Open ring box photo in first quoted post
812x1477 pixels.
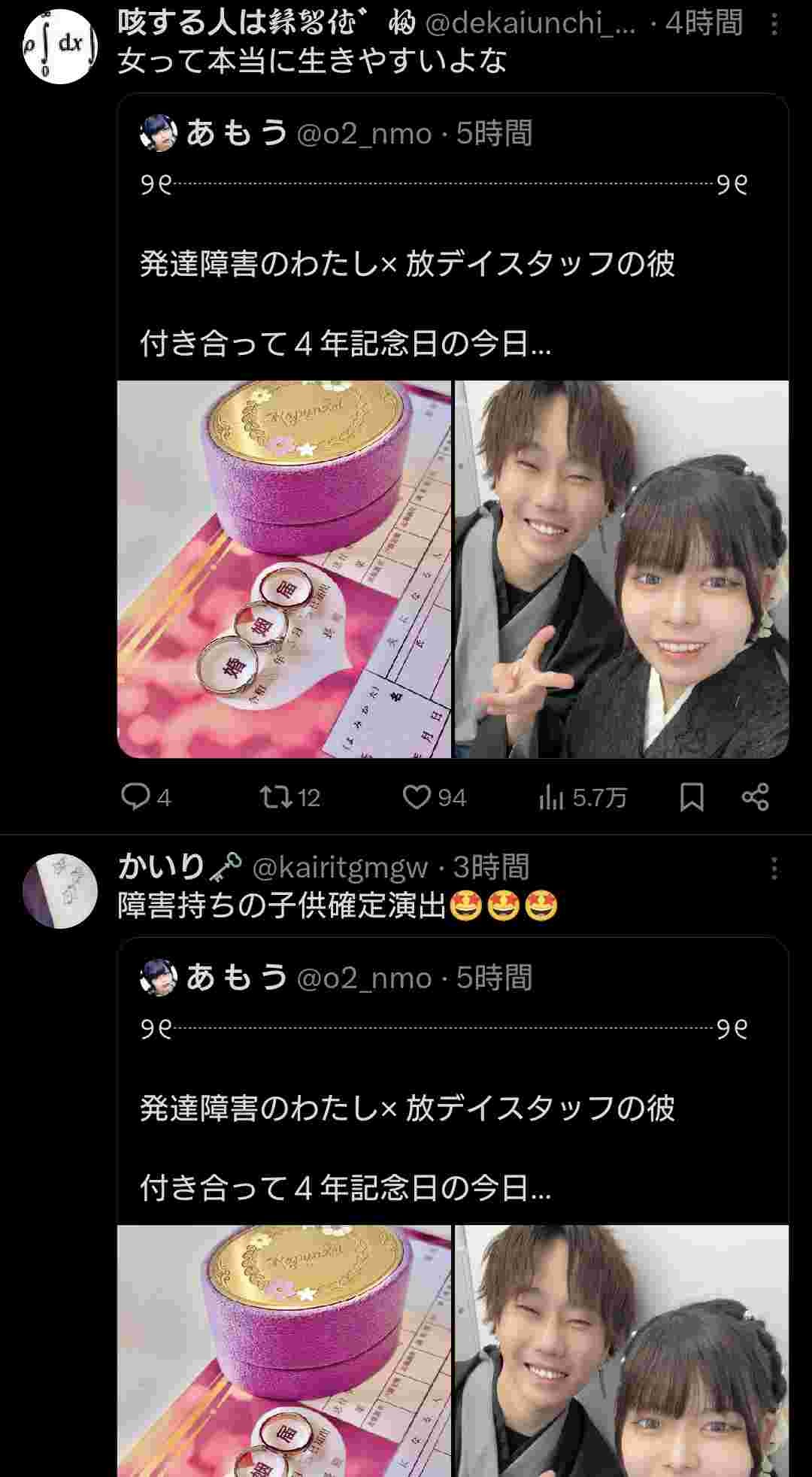[x=284, y=569]
